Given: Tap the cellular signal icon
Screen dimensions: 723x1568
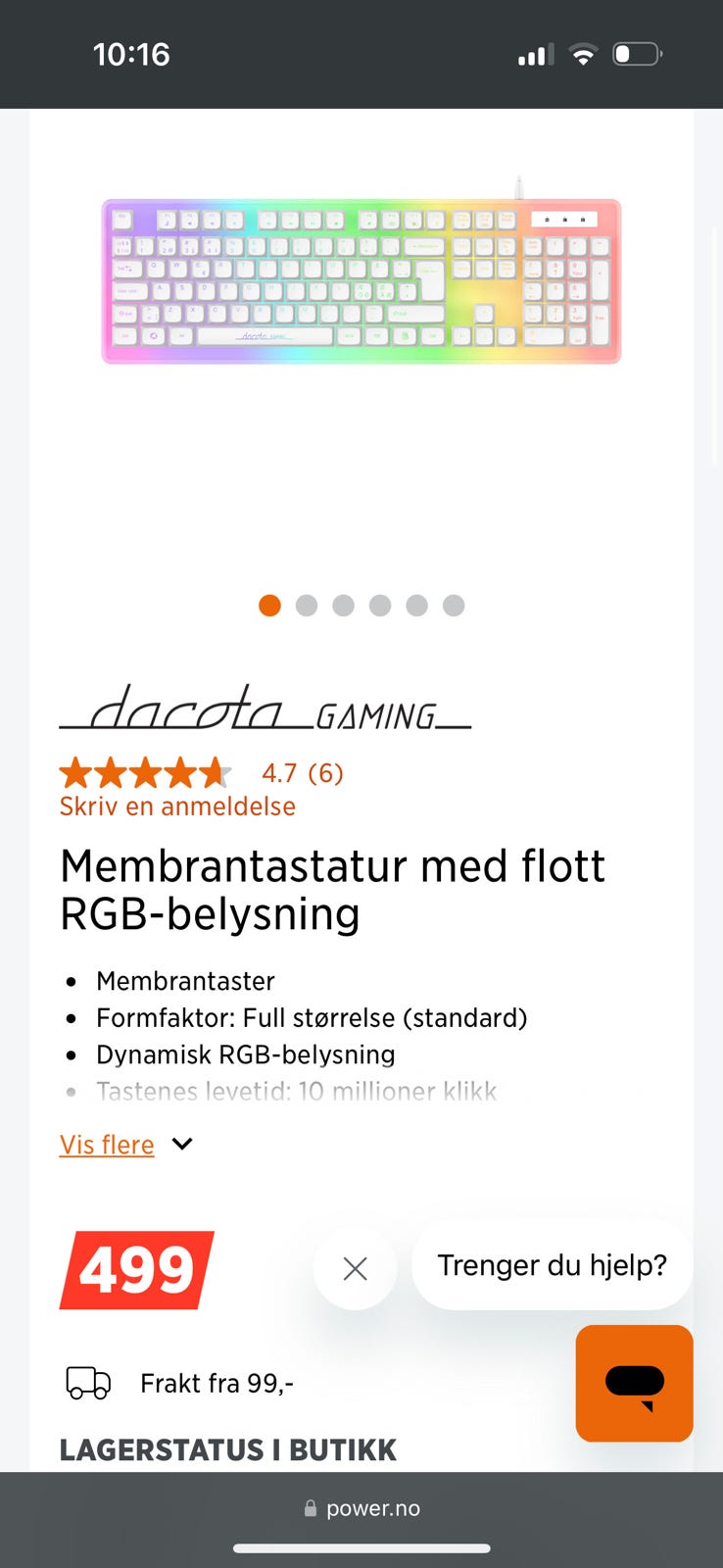Looking at the screenshot, I should (534, 54).
